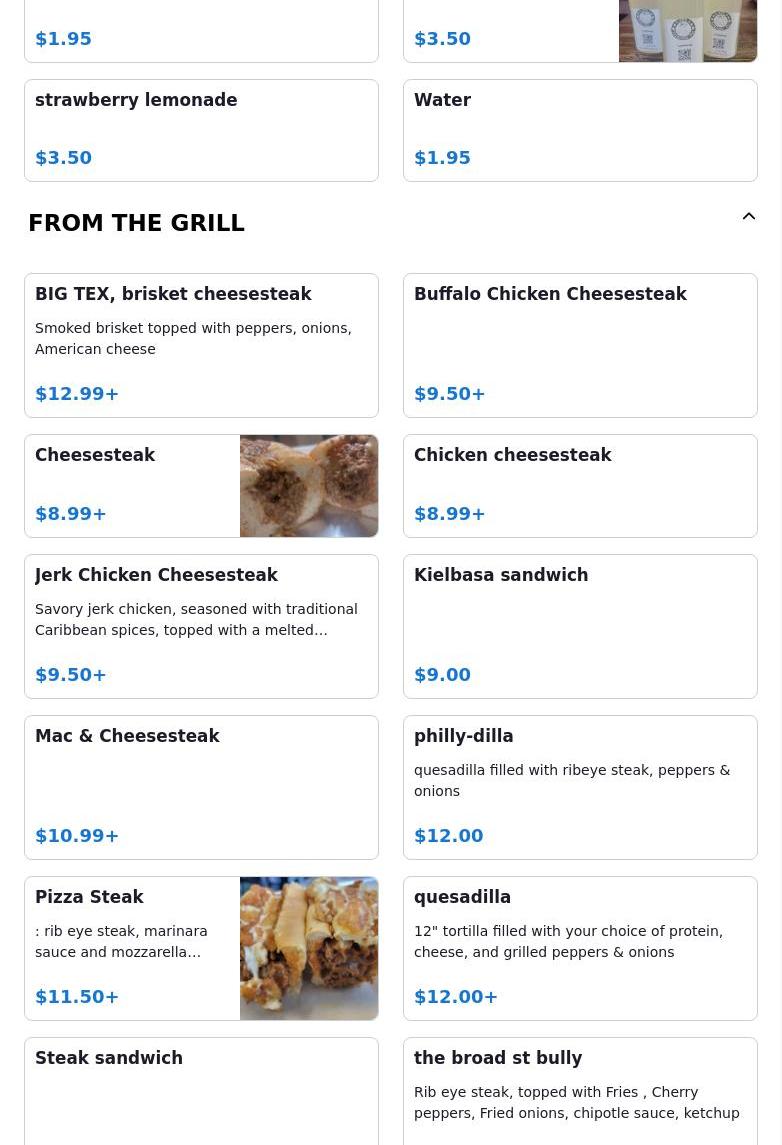782x1145 pixels.
Task: View the Jerk Chicken Cheesesteak
Action: point(201,626)
